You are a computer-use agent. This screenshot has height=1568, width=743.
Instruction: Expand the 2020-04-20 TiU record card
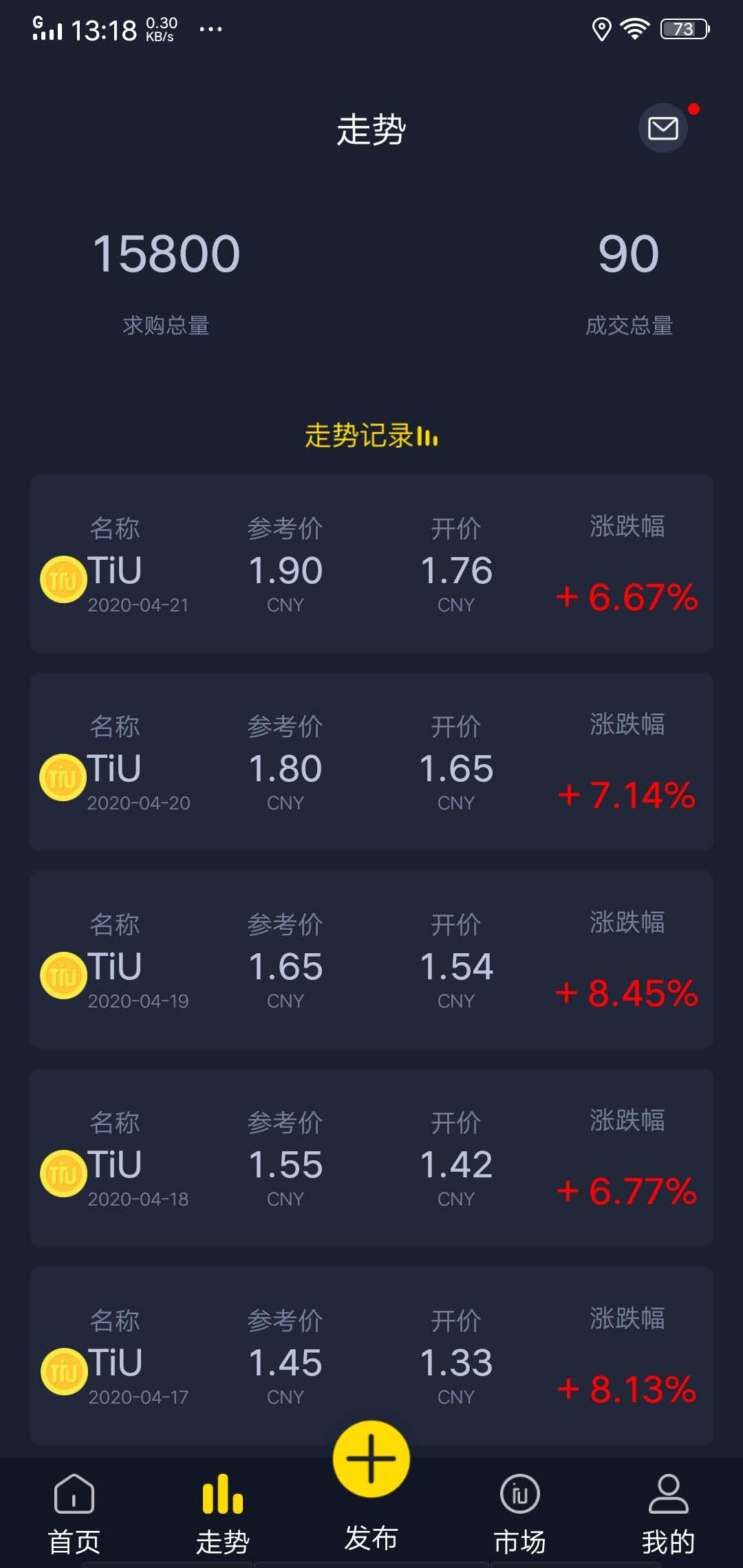[x=371, y=763]
